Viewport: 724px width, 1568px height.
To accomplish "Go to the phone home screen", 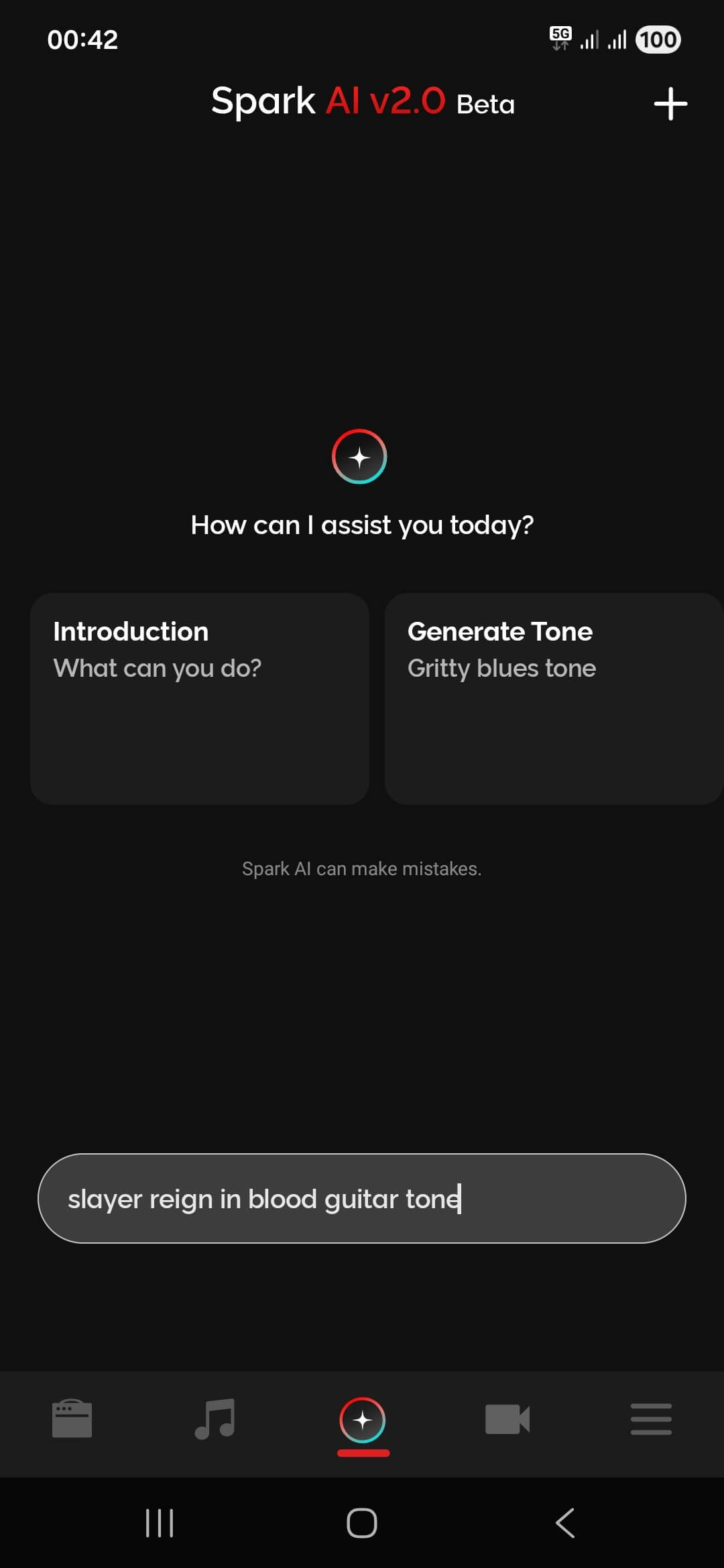I will 362,1523.
